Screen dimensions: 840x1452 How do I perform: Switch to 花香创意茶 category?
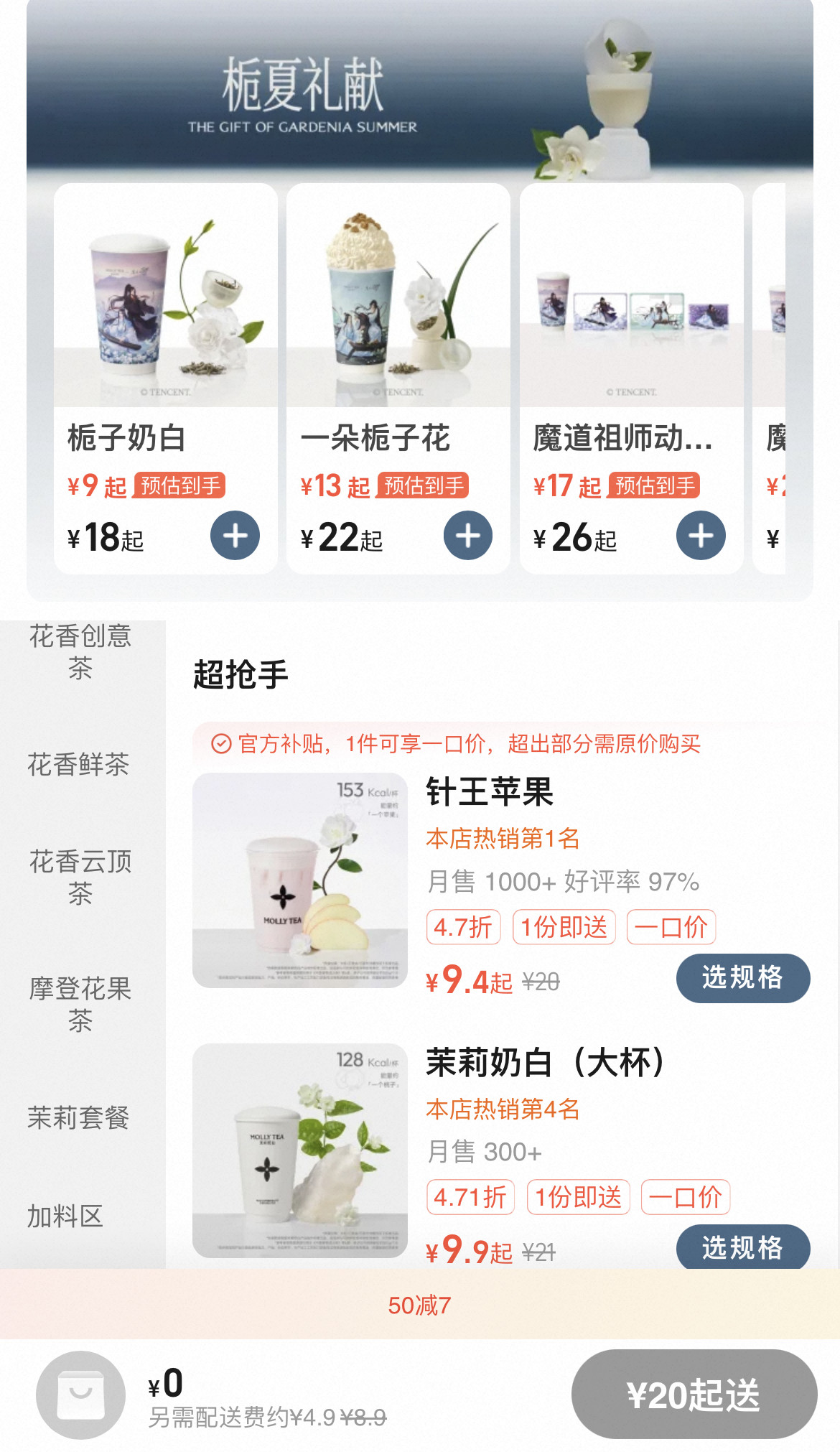point(80,652)
